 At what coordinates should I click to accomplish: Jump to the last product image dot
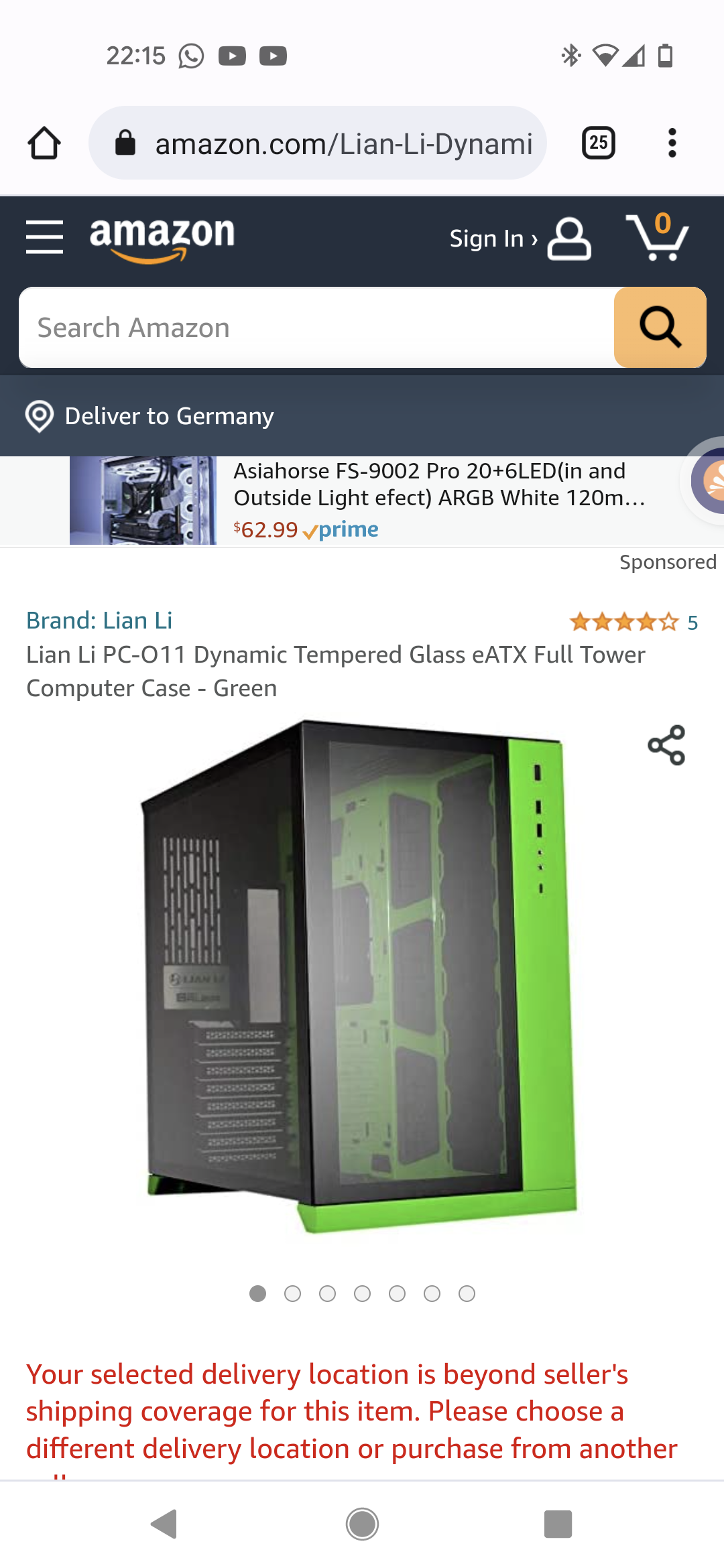tap(467, 1294)
